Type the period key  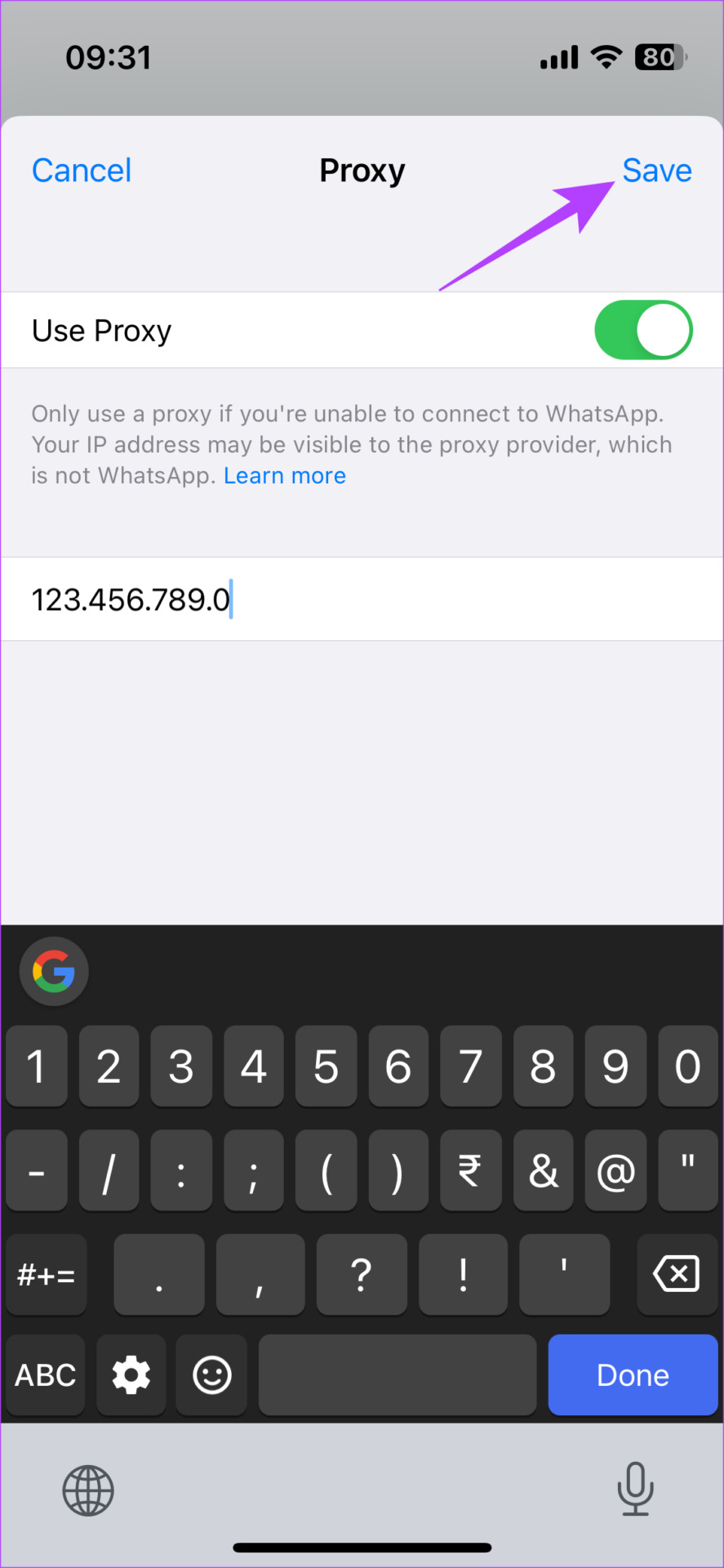tap(159, 1274)
